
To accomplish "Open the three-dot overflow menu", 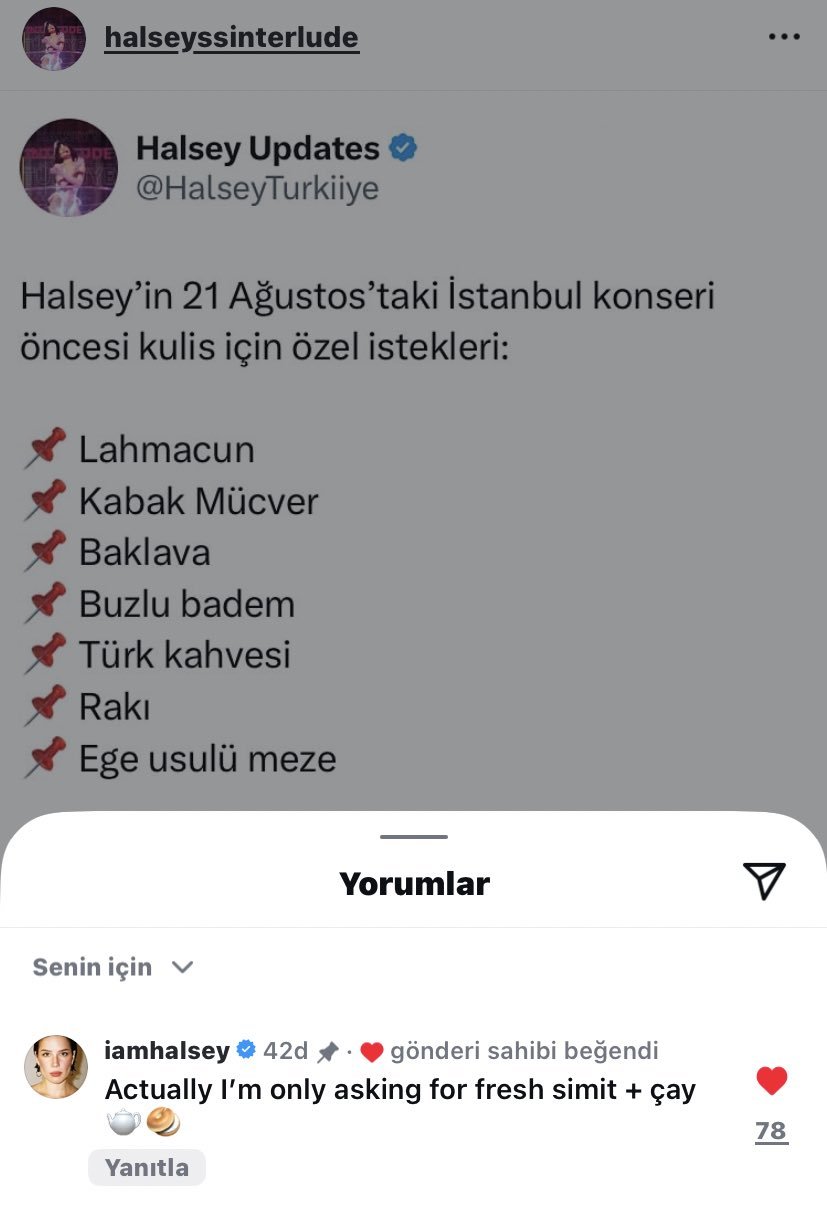I will pyautogui.click(x=783, y=37).
